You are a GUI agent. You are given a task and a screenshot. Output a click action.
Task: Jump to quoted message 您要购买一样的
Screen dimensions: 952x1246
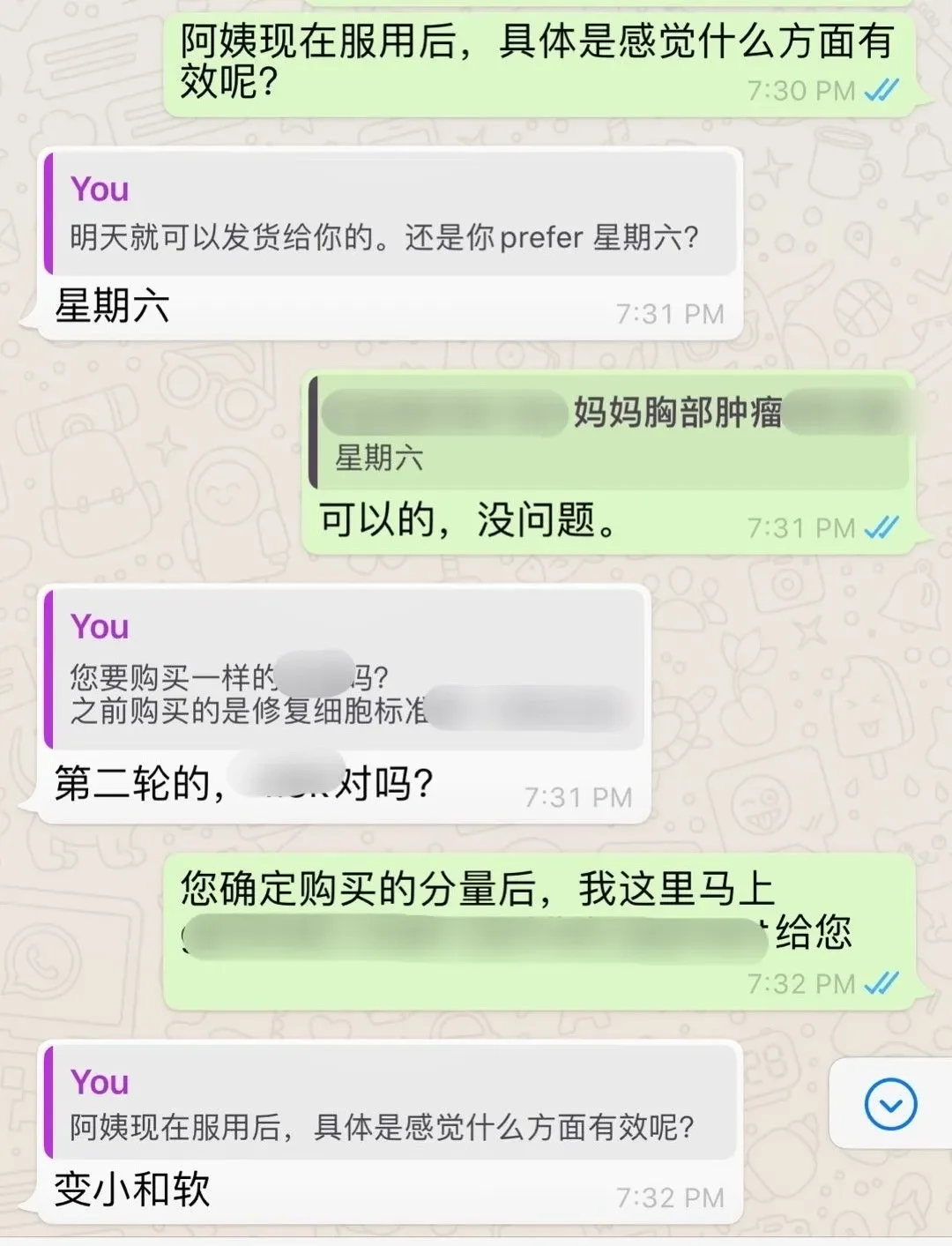click(x=346, y=669)
